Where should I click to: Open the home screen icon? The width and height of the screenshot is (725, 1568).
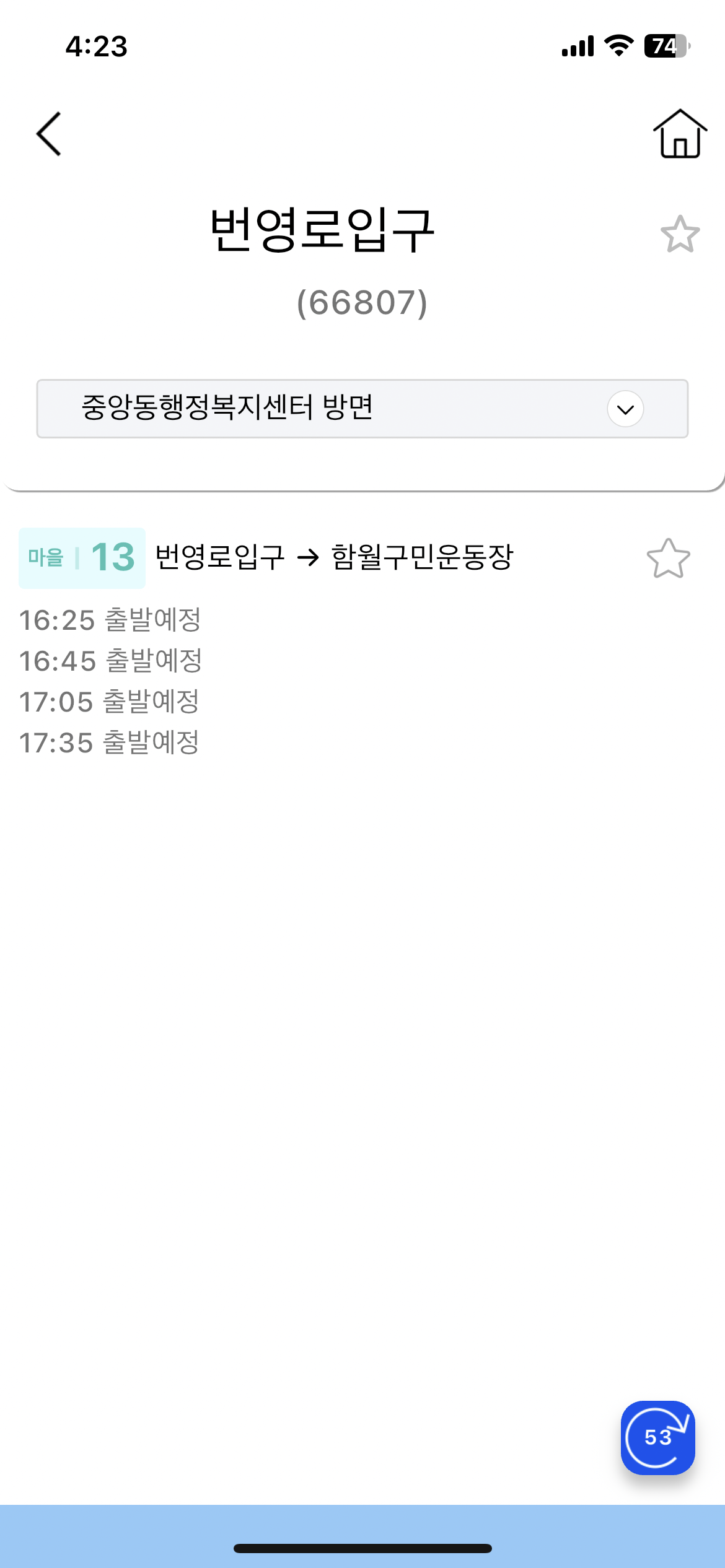tap(680, 134)
